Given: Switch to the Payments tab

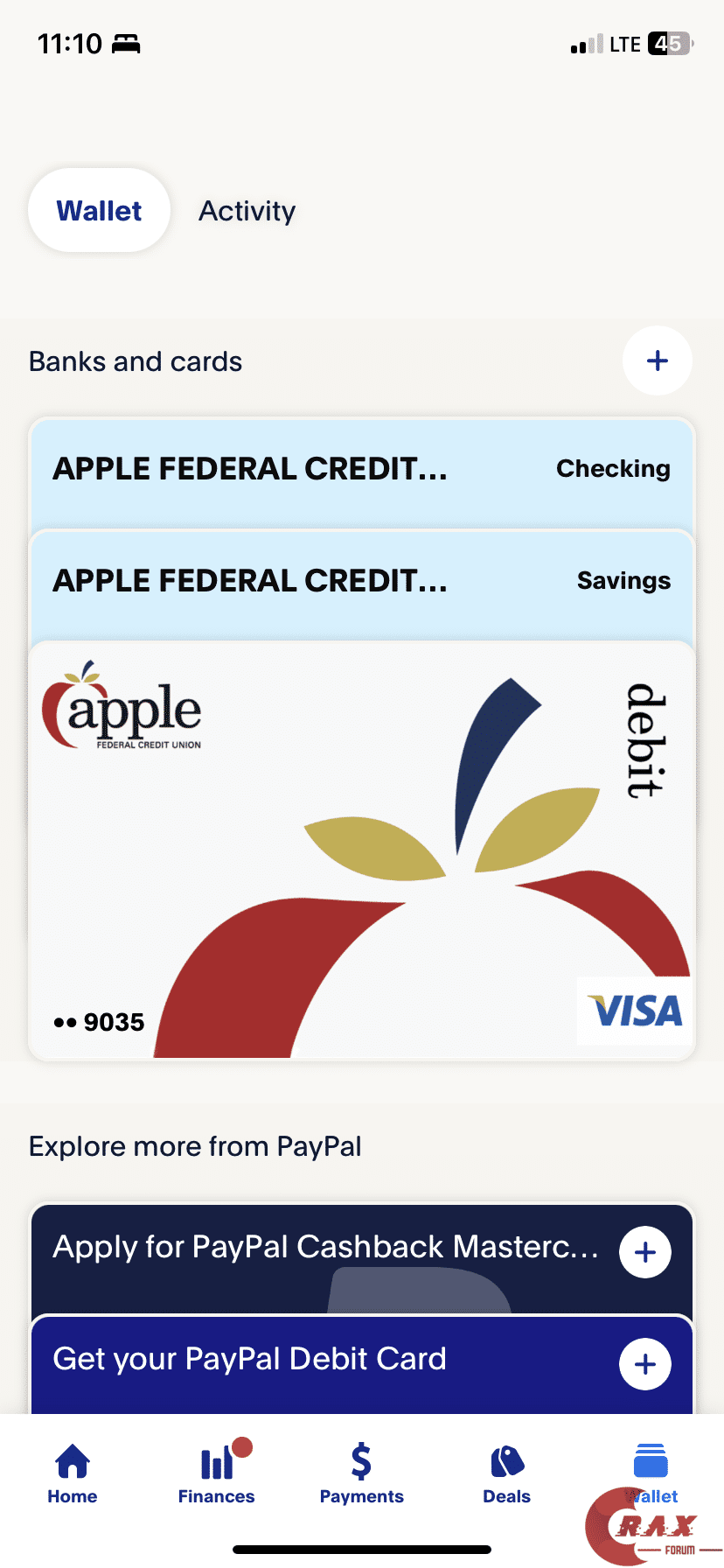Looking at the screenshot, I should 362,1474.
